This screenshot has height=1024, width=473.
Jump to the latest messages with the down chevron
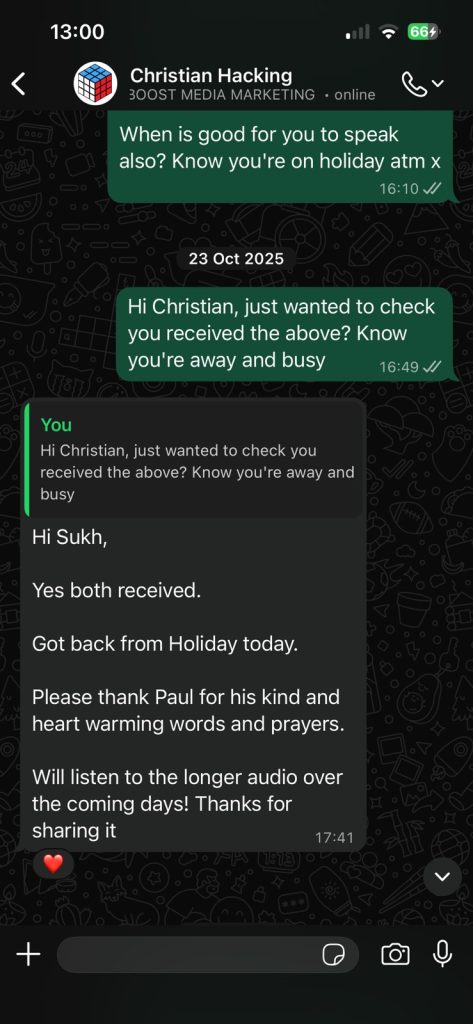(x=442, y=876)
